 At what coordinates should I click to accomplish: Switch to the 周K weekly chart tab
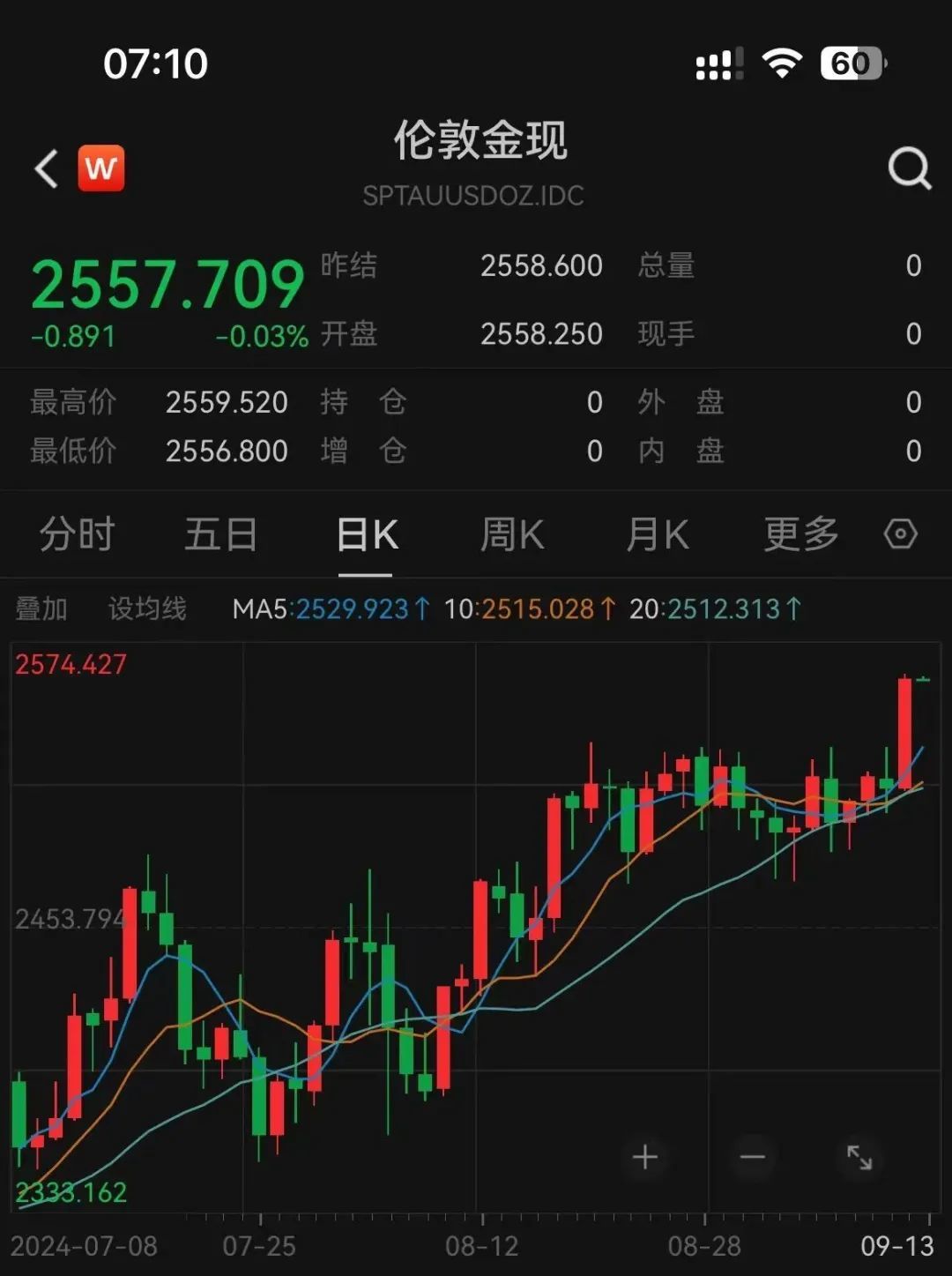[511, 534]
